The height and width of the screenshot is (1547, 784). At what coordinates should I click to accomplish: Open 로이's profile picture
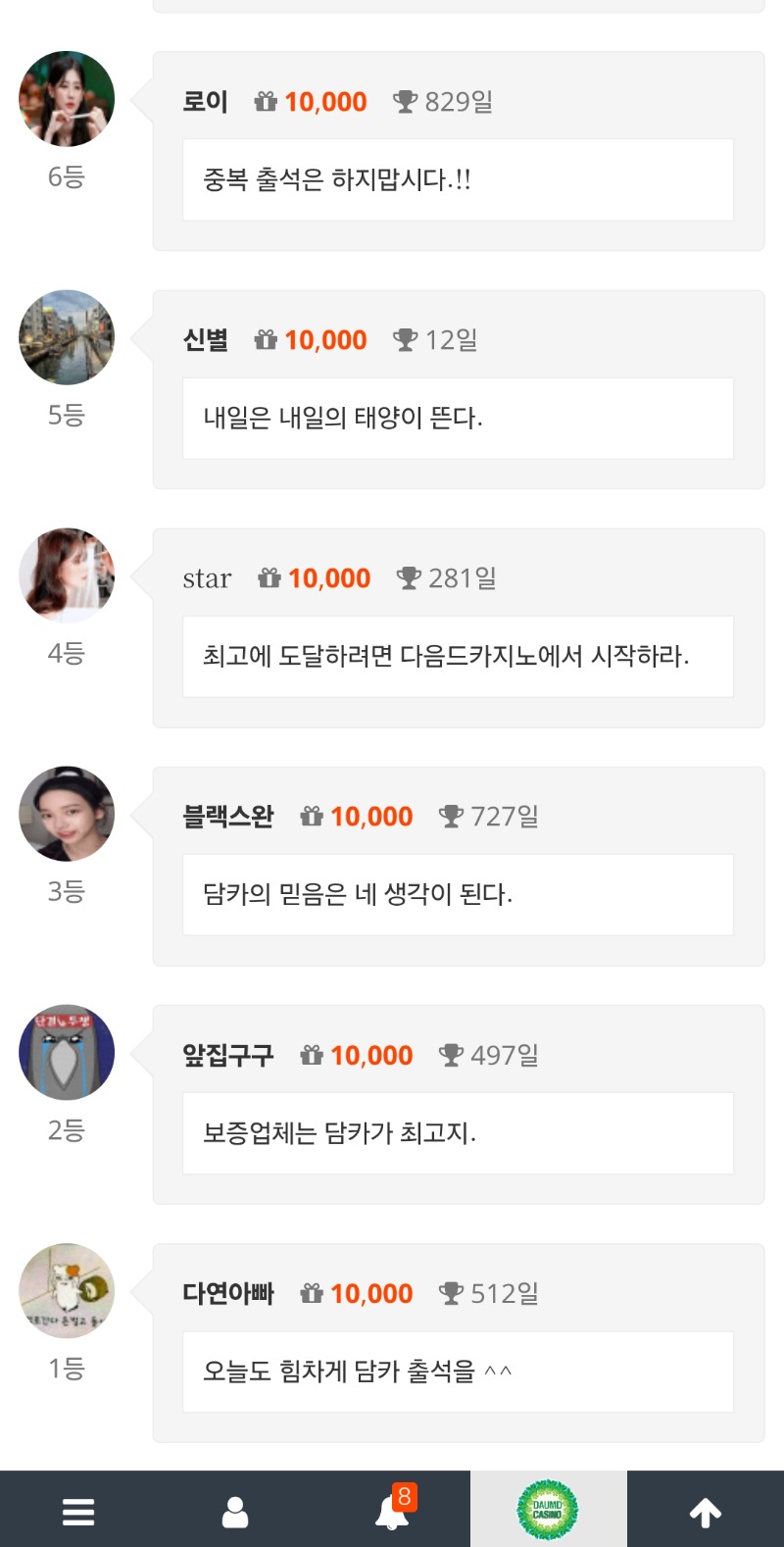click(66, 98)
